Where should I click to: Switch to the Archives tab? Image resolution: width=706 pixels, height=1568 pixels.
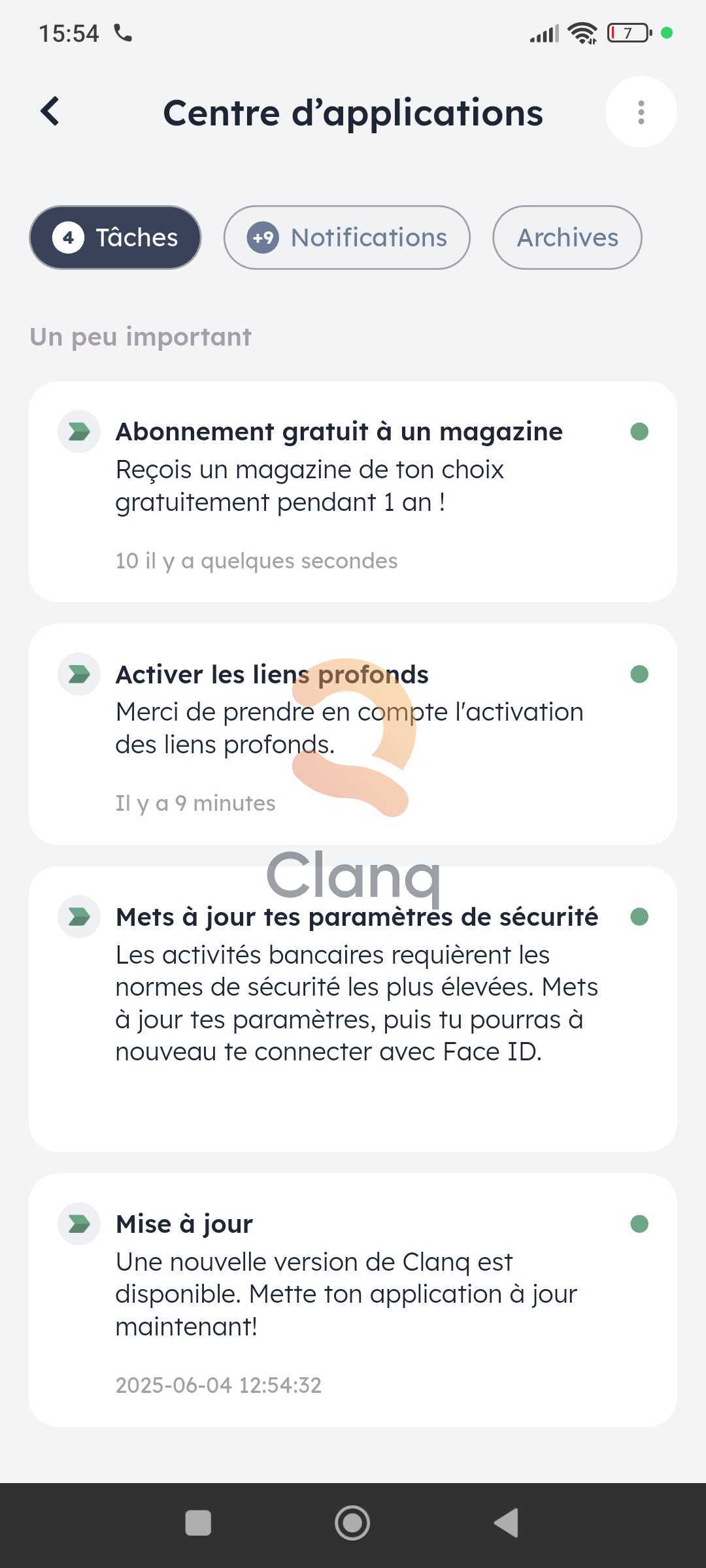coord(567,238)
